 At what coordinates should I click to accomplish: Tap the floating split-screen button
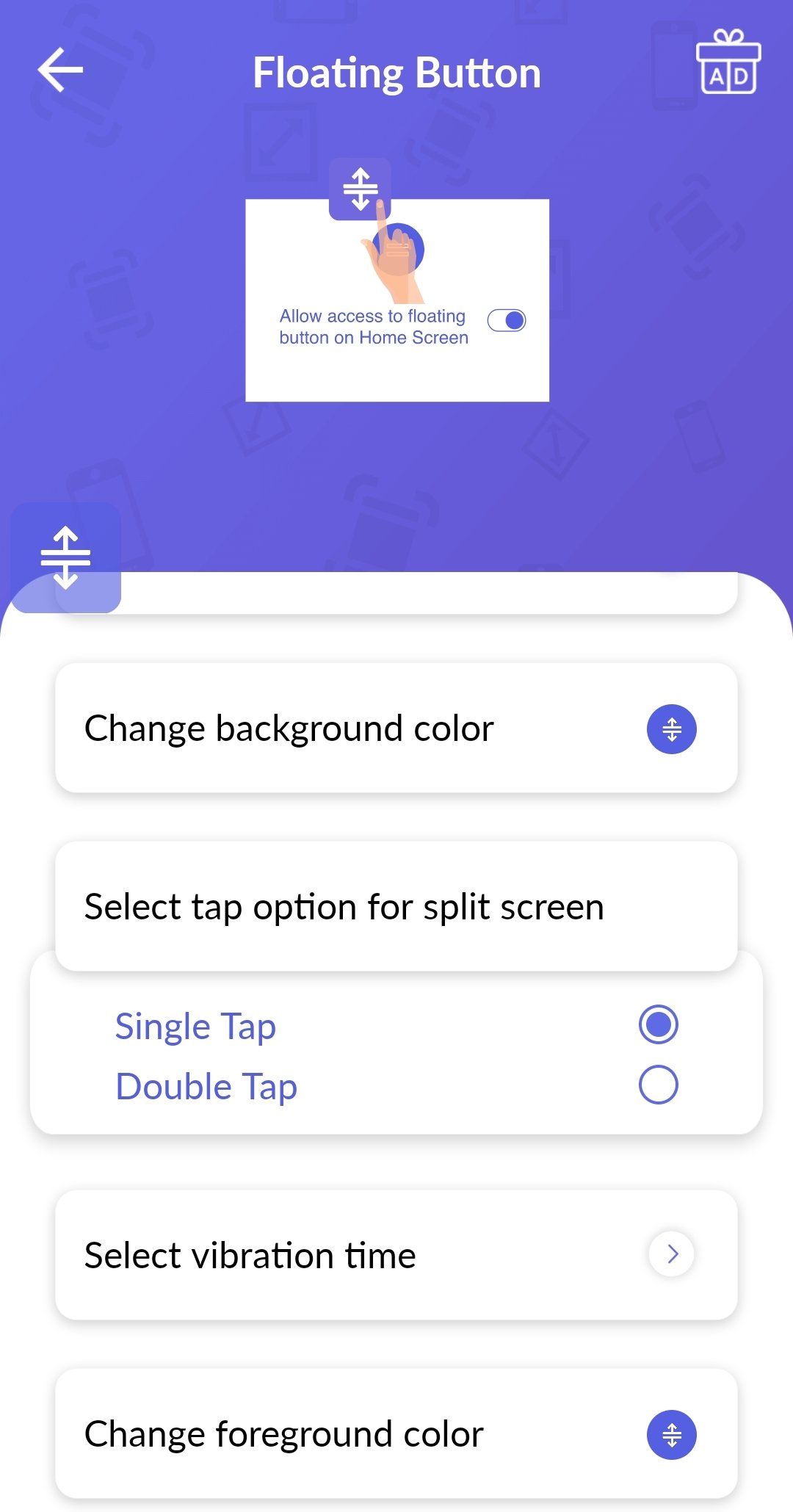(66, 557)
